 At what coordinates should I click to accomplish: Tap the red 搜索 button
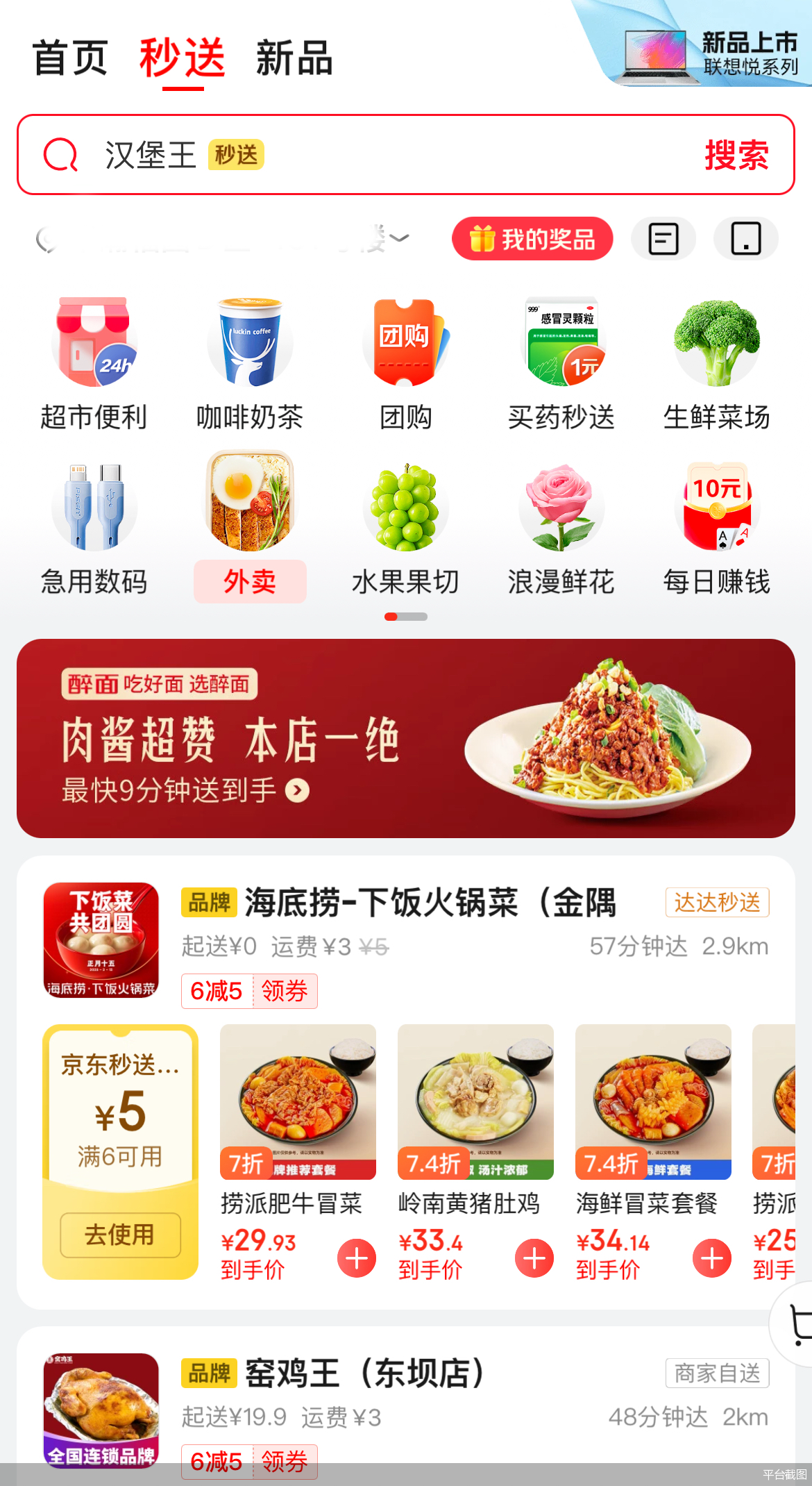[736, 155]
